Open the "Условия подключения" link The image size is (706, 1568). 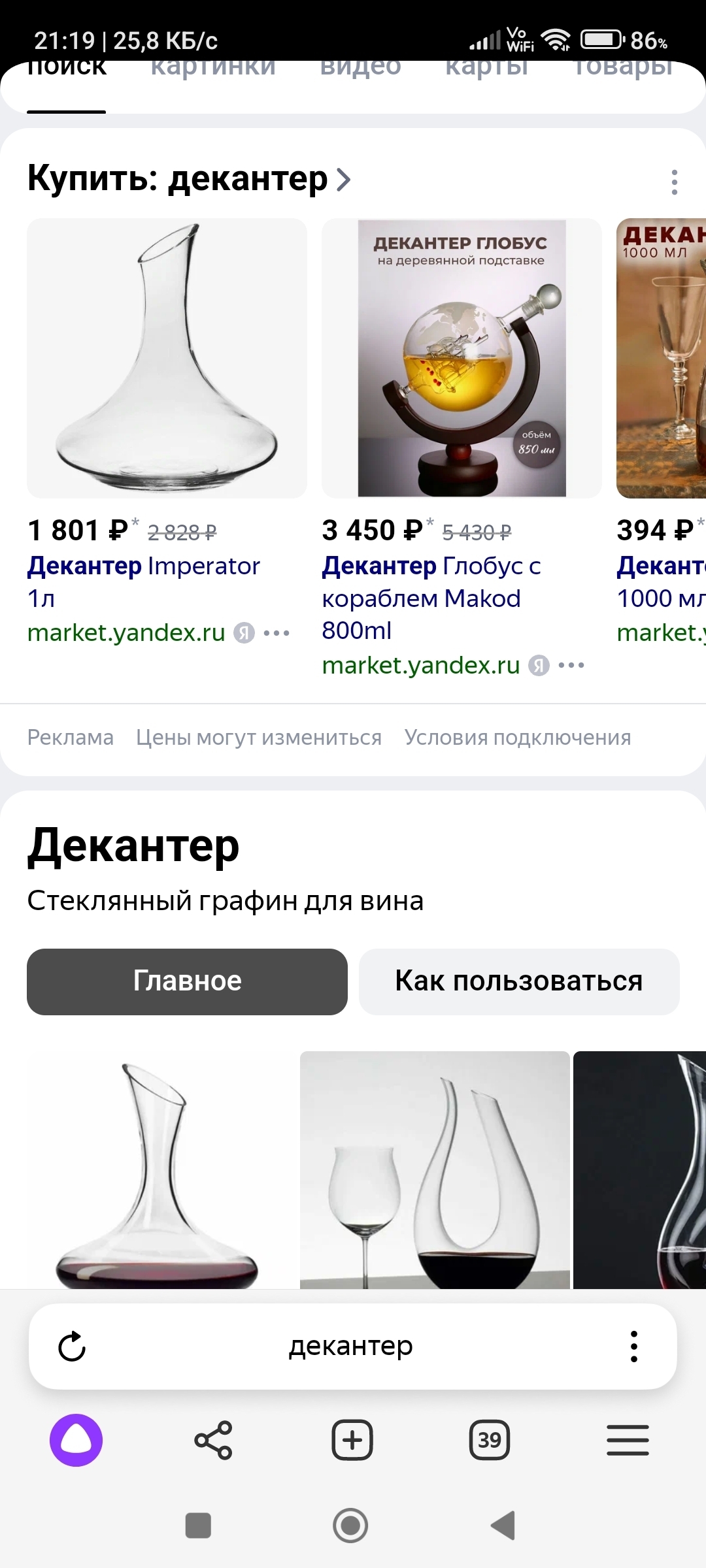click(517, 738)
